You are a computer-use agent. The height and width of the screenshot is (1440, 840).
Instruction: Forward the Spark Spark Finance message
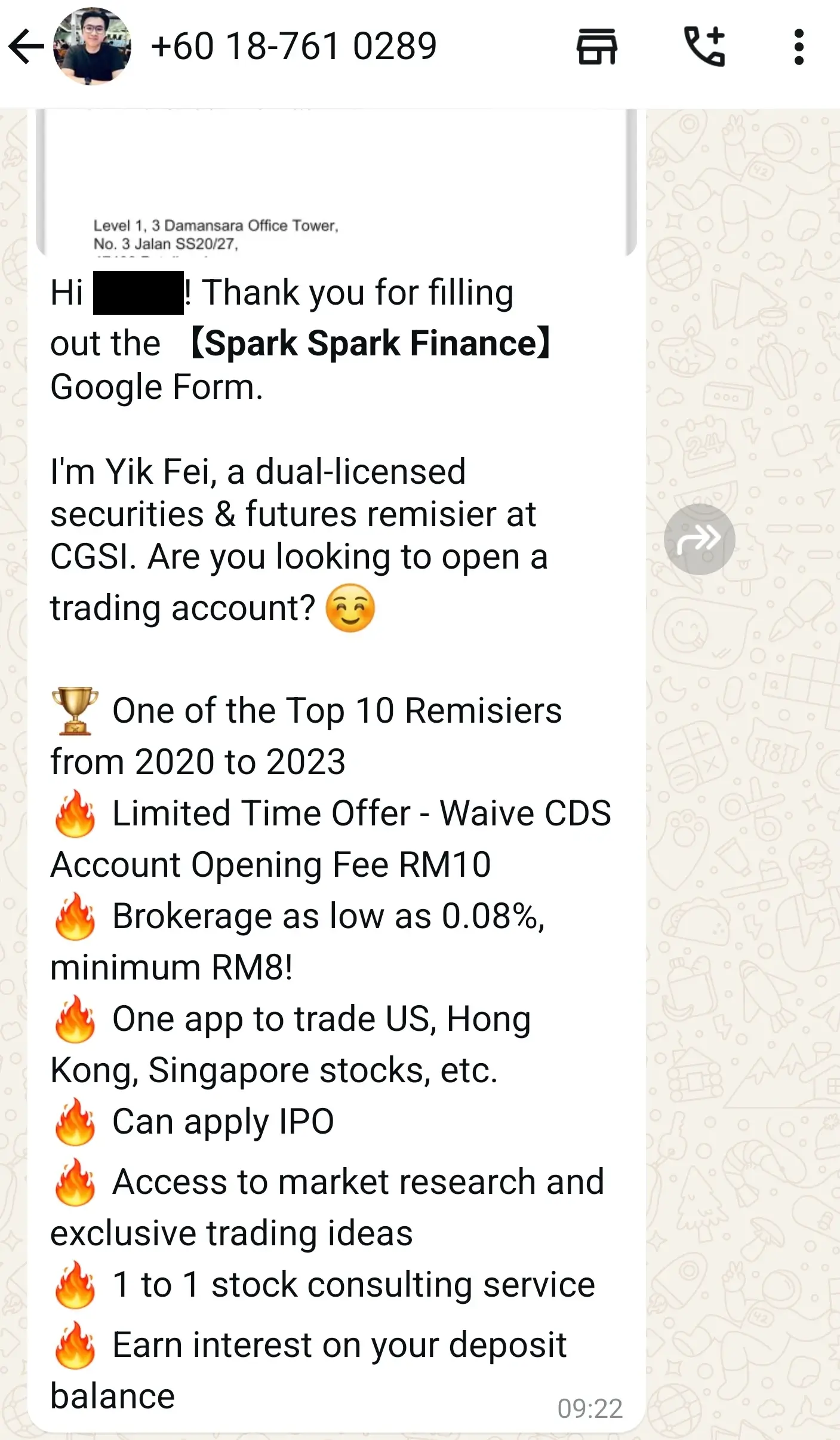point(699,539)
